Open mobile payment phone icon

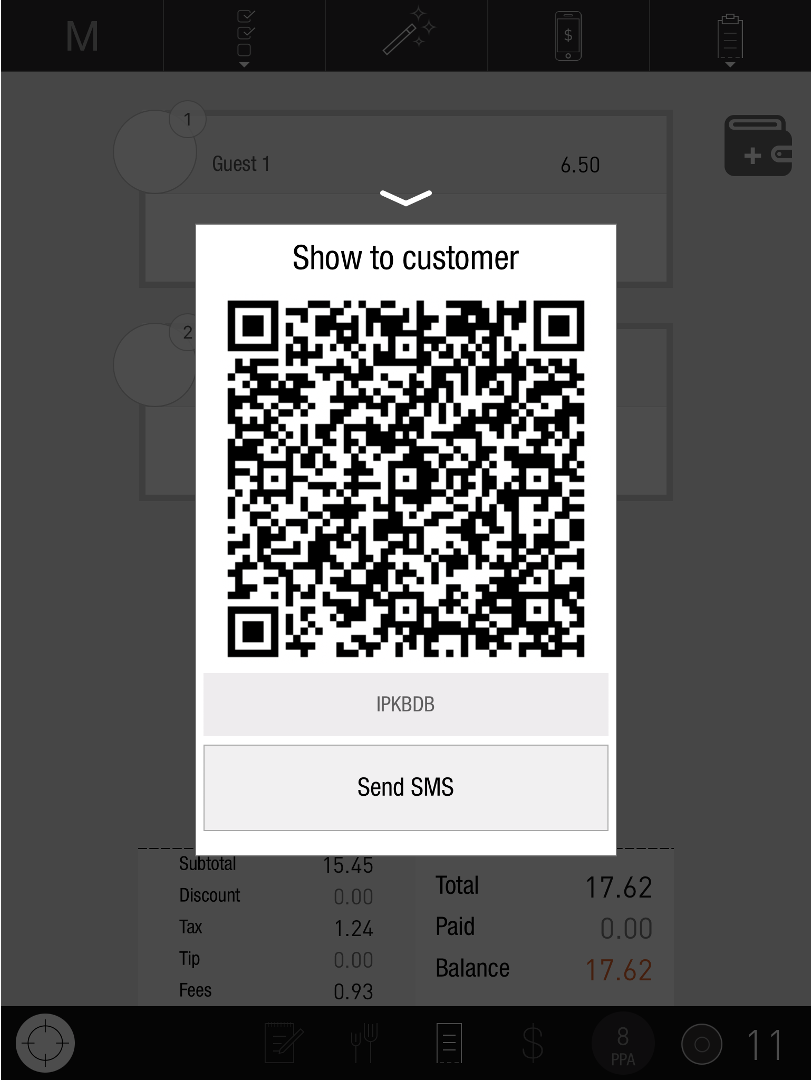tap(568, 36)
